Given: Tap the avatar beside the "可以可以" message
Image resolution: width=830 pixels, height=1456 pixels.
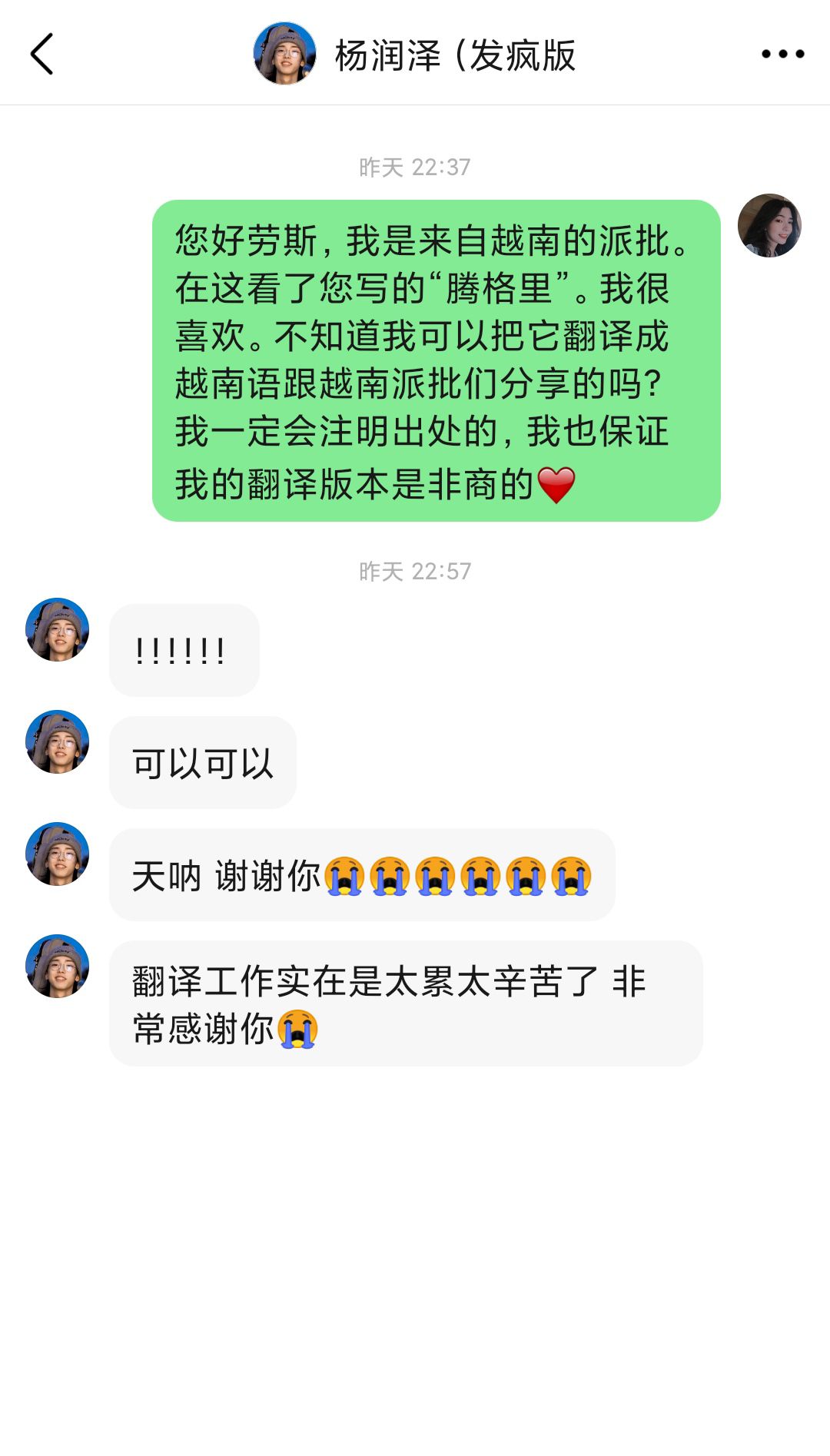Looking at the screenshot, I should pyautogui.click(x=58, y=741).
